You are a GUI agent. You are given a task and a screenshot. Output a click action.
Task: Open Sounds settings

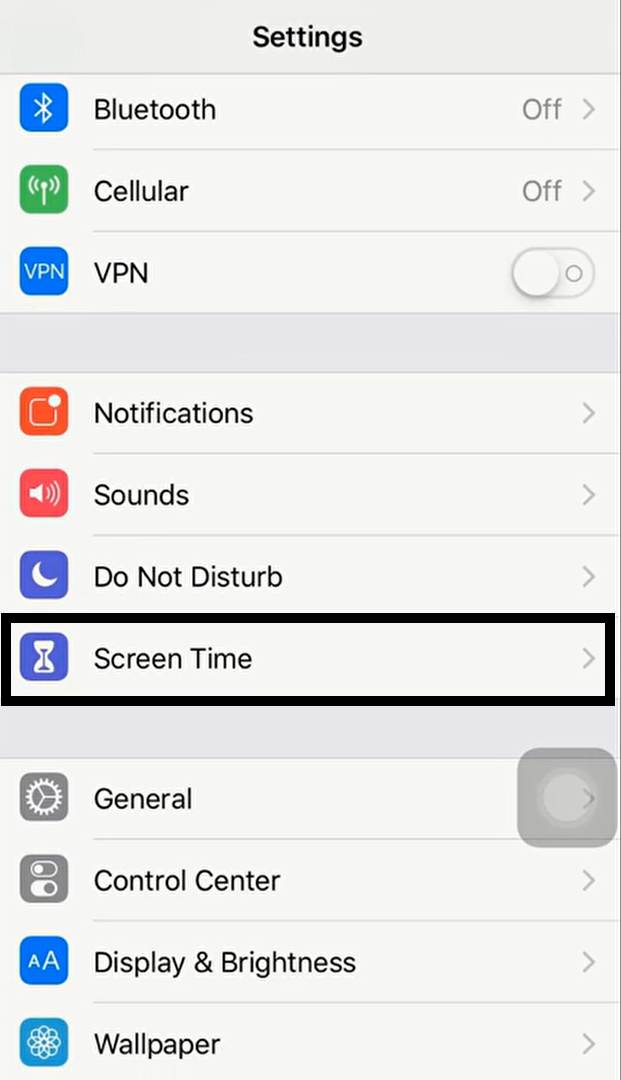[310, 495]
